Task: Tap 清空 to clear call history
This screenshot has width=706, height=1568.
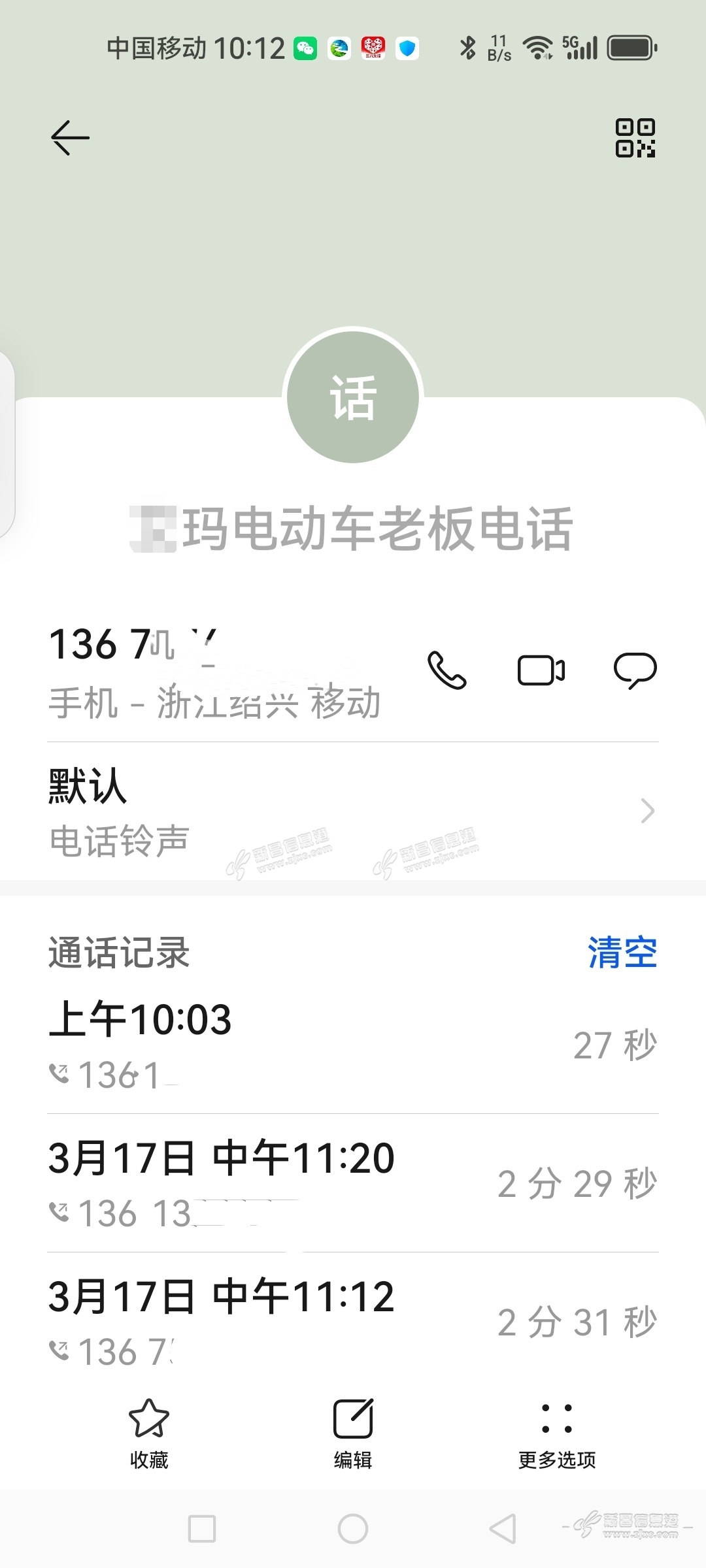Action: pyautogui.click(x=622, y=953)
